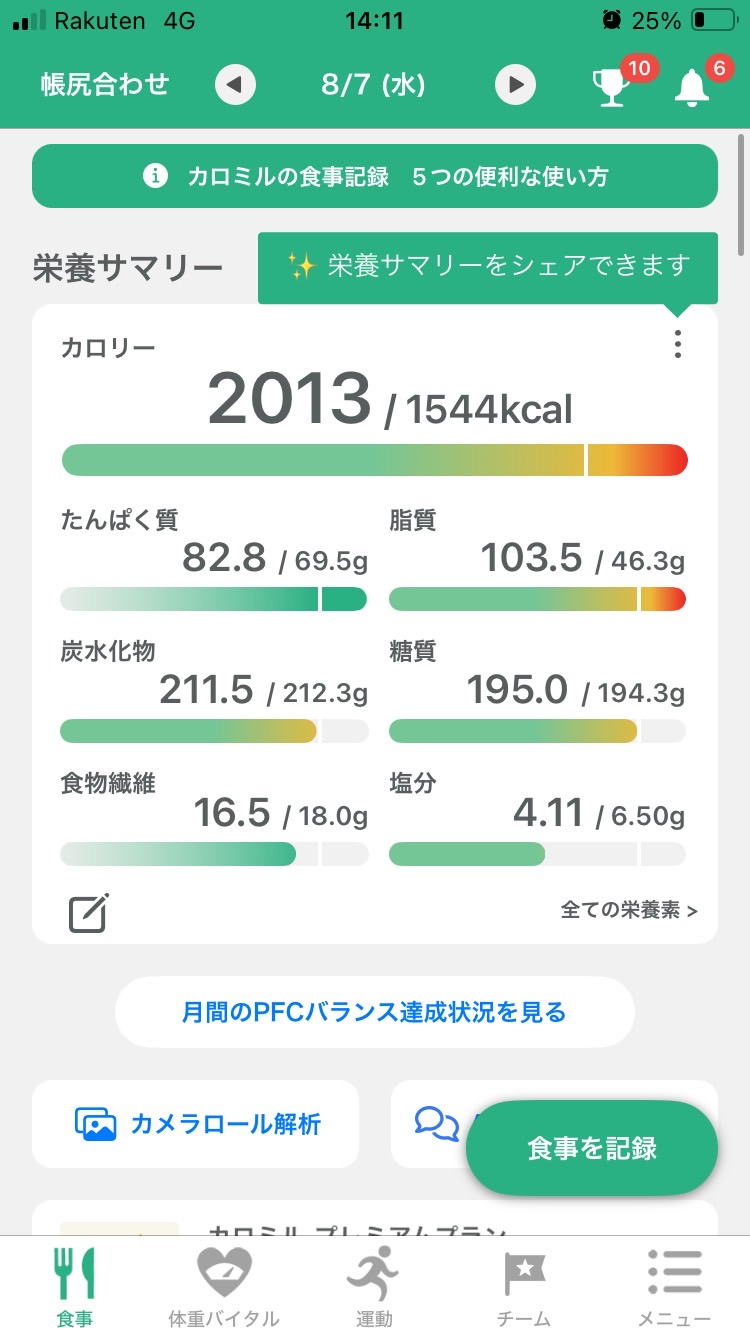Open the nutrition summary overflow menu
The width and height of the screenshot is (750, 1334).
(678, 344)
